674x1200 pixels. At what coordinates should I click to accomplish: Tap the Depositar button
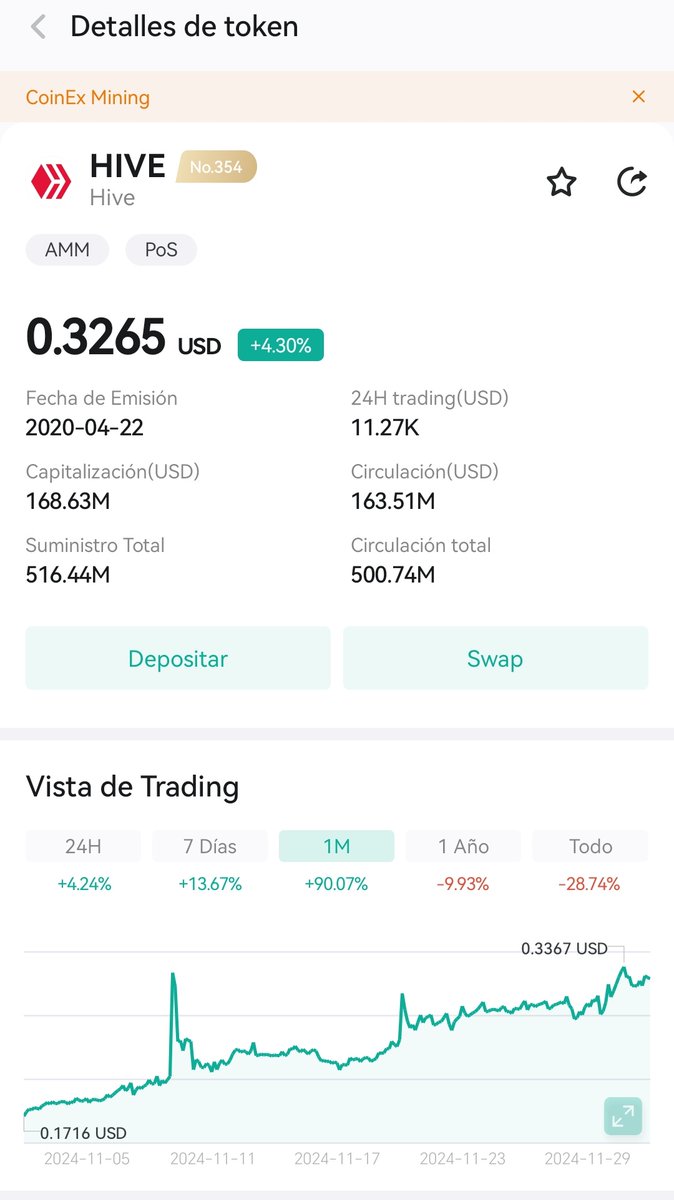point(178,658)
